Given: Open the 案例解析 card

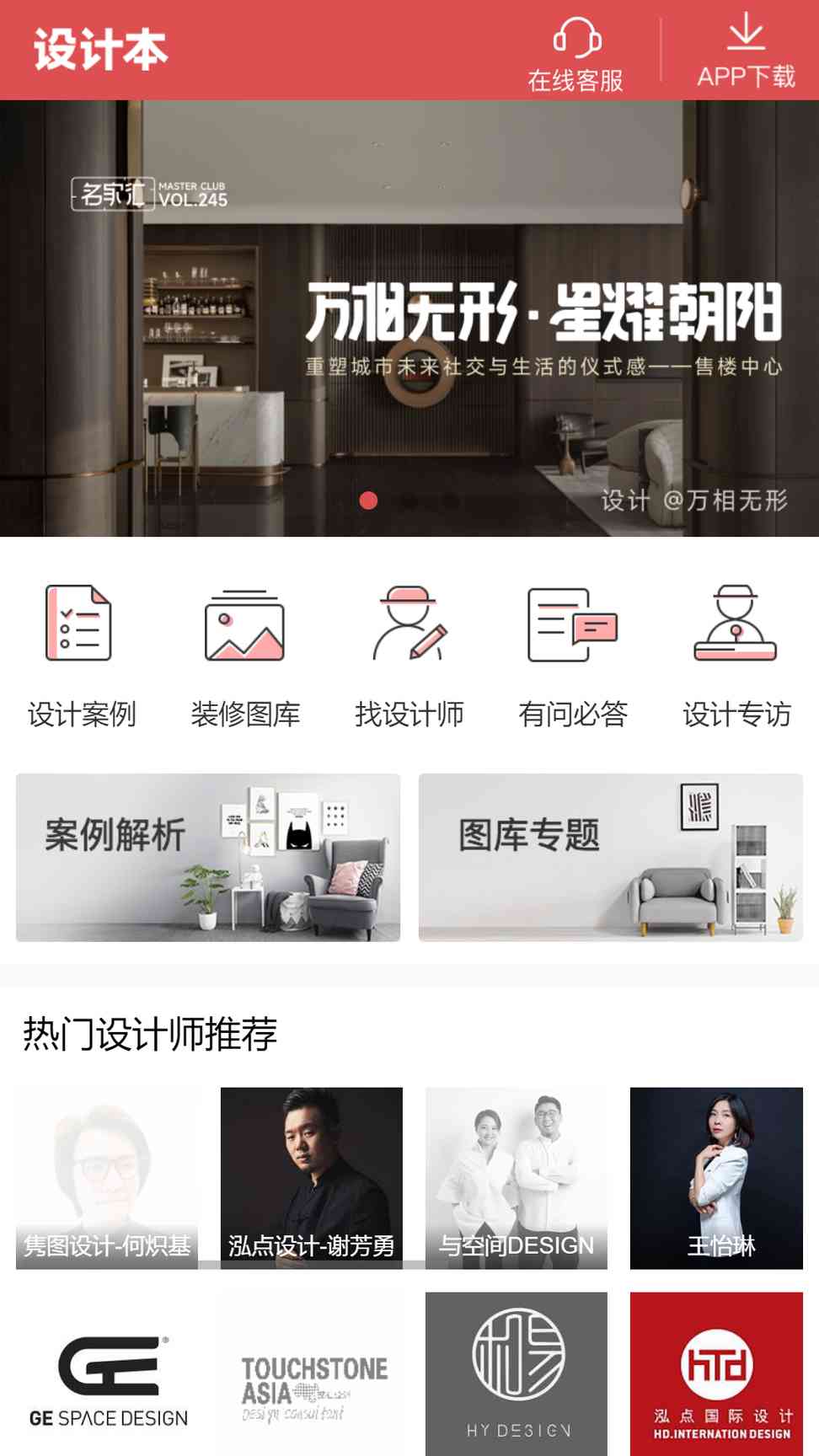Looking at the screenshot, I should pyautogui.click(x=208, y=858).
